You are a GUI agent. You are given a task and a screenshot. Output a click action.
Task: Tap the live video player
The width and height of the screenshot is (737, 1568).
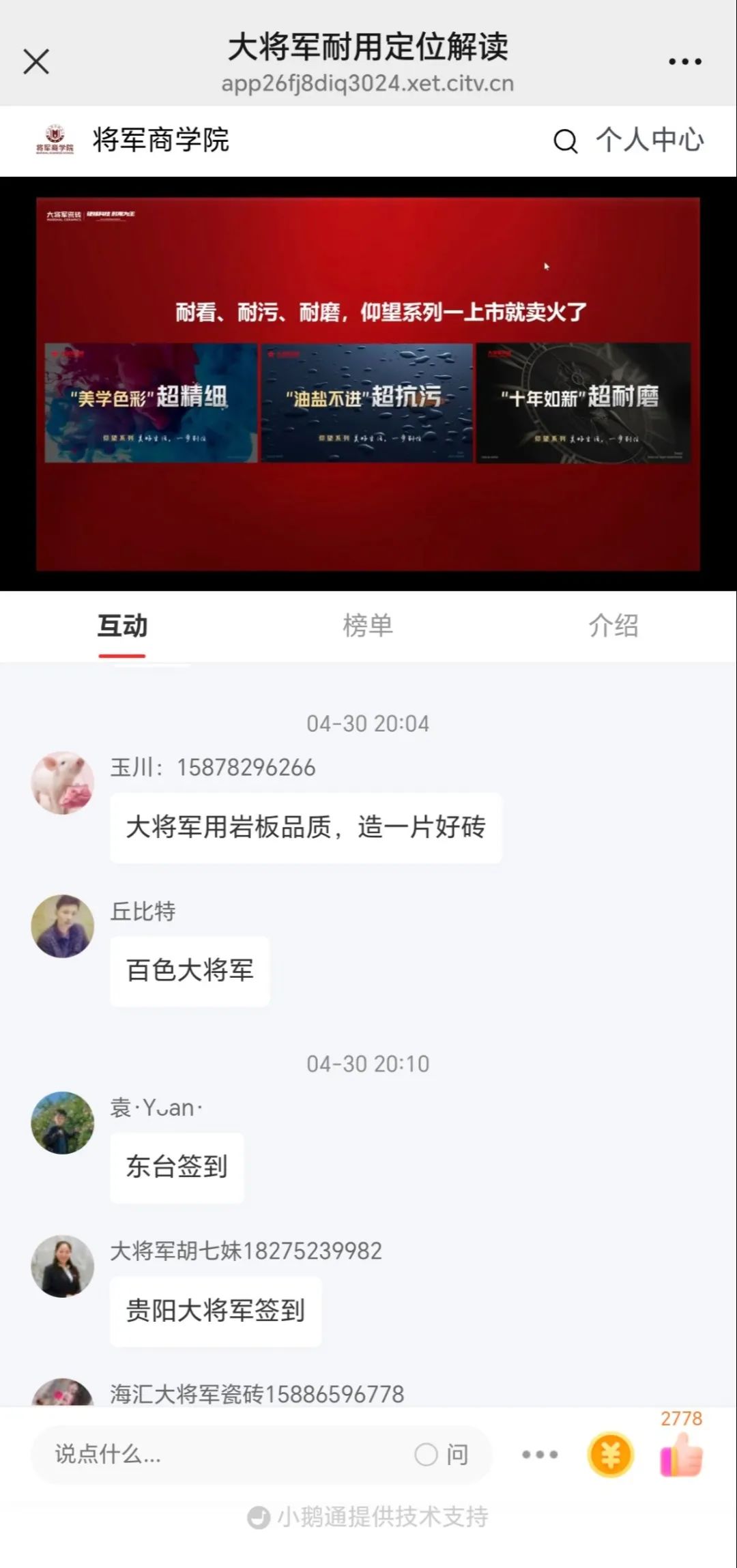pyautogui.click(x=368, y=383)
